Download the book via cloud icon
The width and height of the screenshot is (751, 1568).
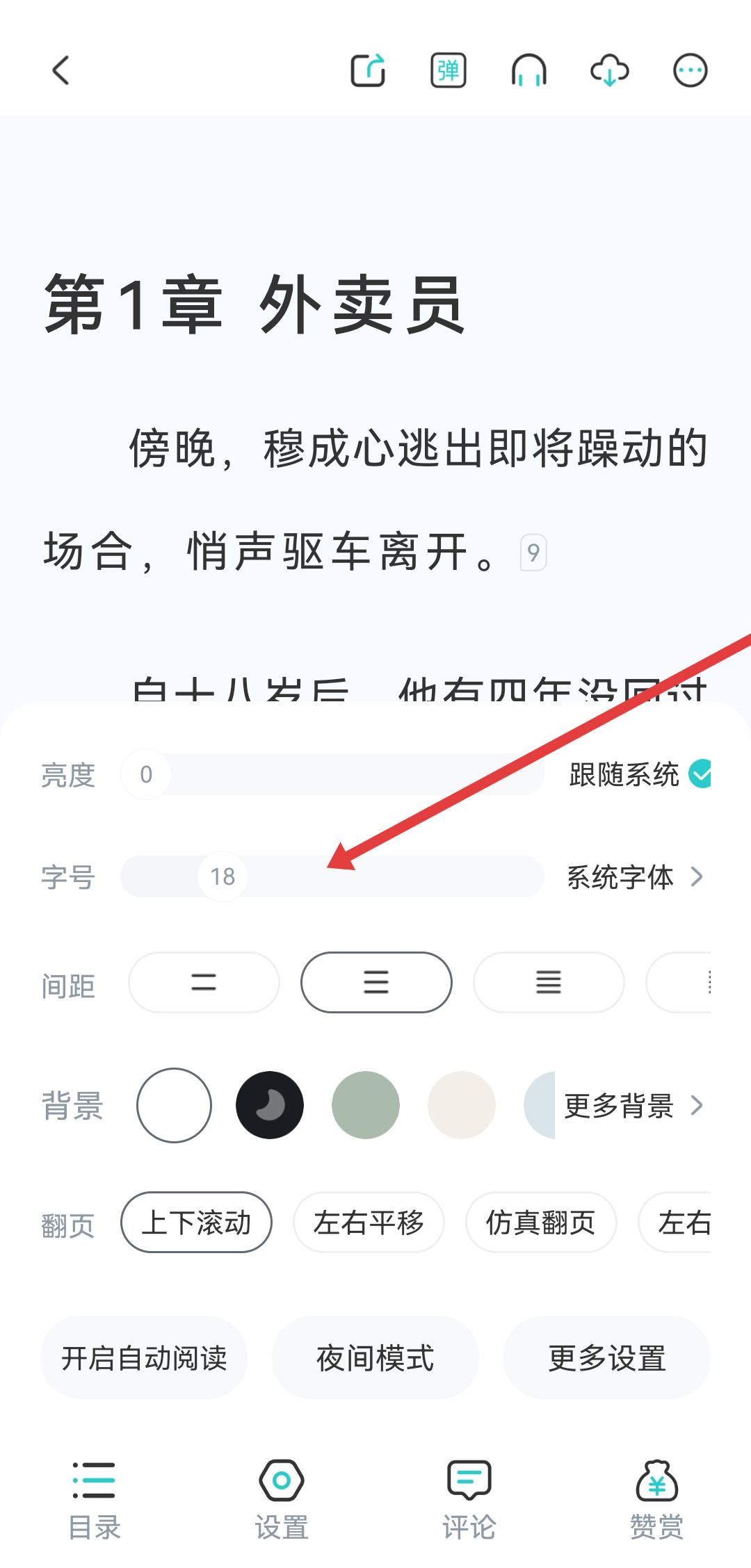click(x=609, y=71)
